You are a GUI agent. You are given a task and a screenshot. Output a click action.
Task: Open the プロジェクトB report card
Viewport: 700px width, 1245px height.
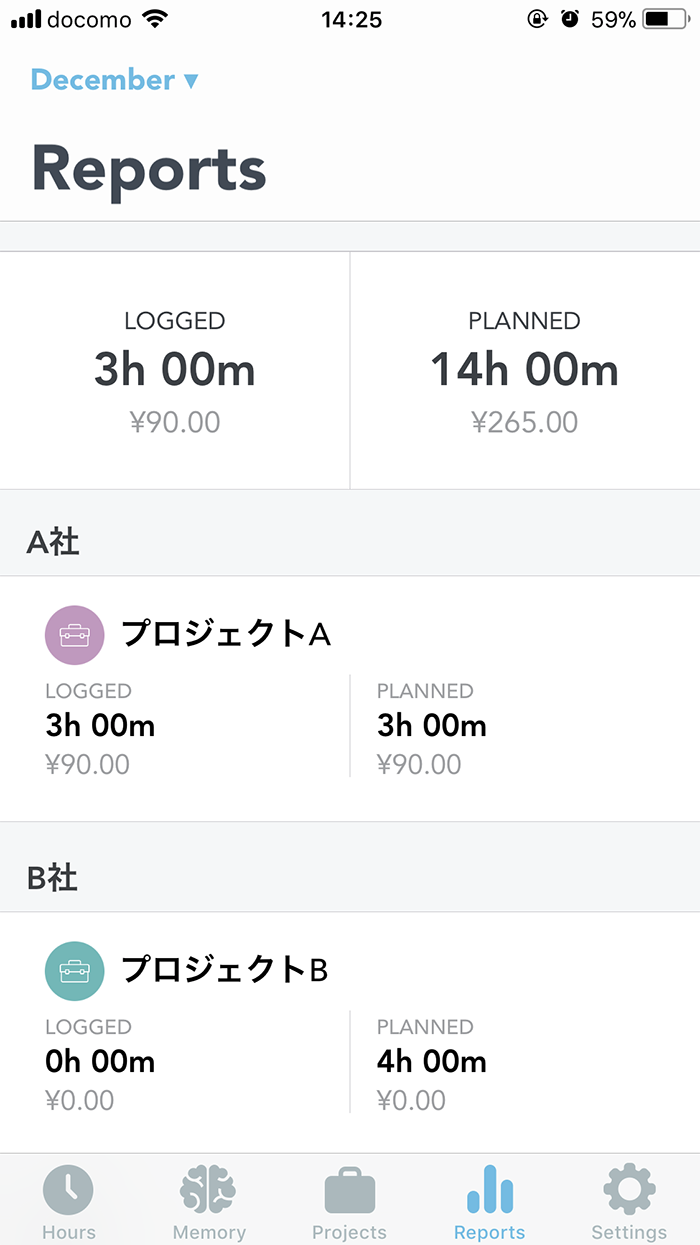[350, 1033]
